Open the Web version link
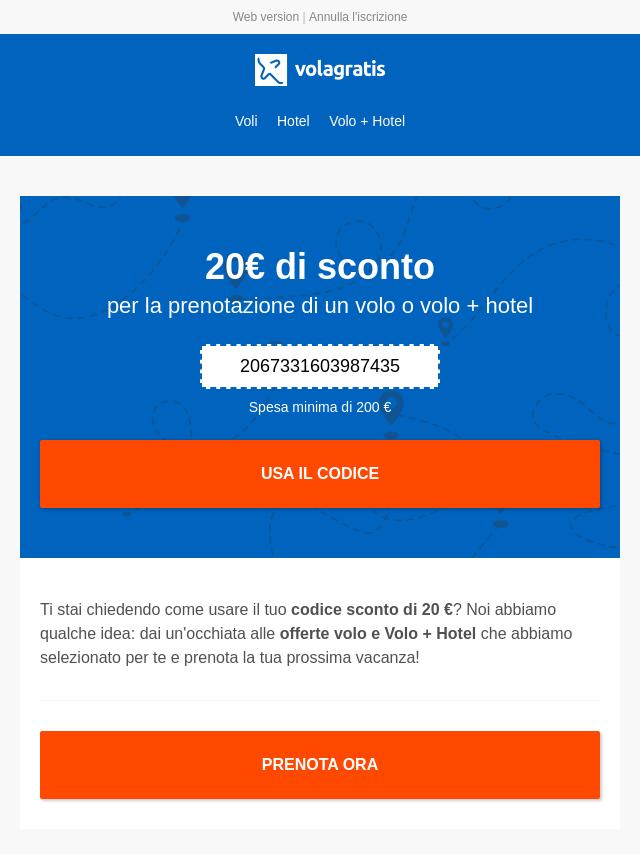 pyautogui.click(x=265, y=17)
